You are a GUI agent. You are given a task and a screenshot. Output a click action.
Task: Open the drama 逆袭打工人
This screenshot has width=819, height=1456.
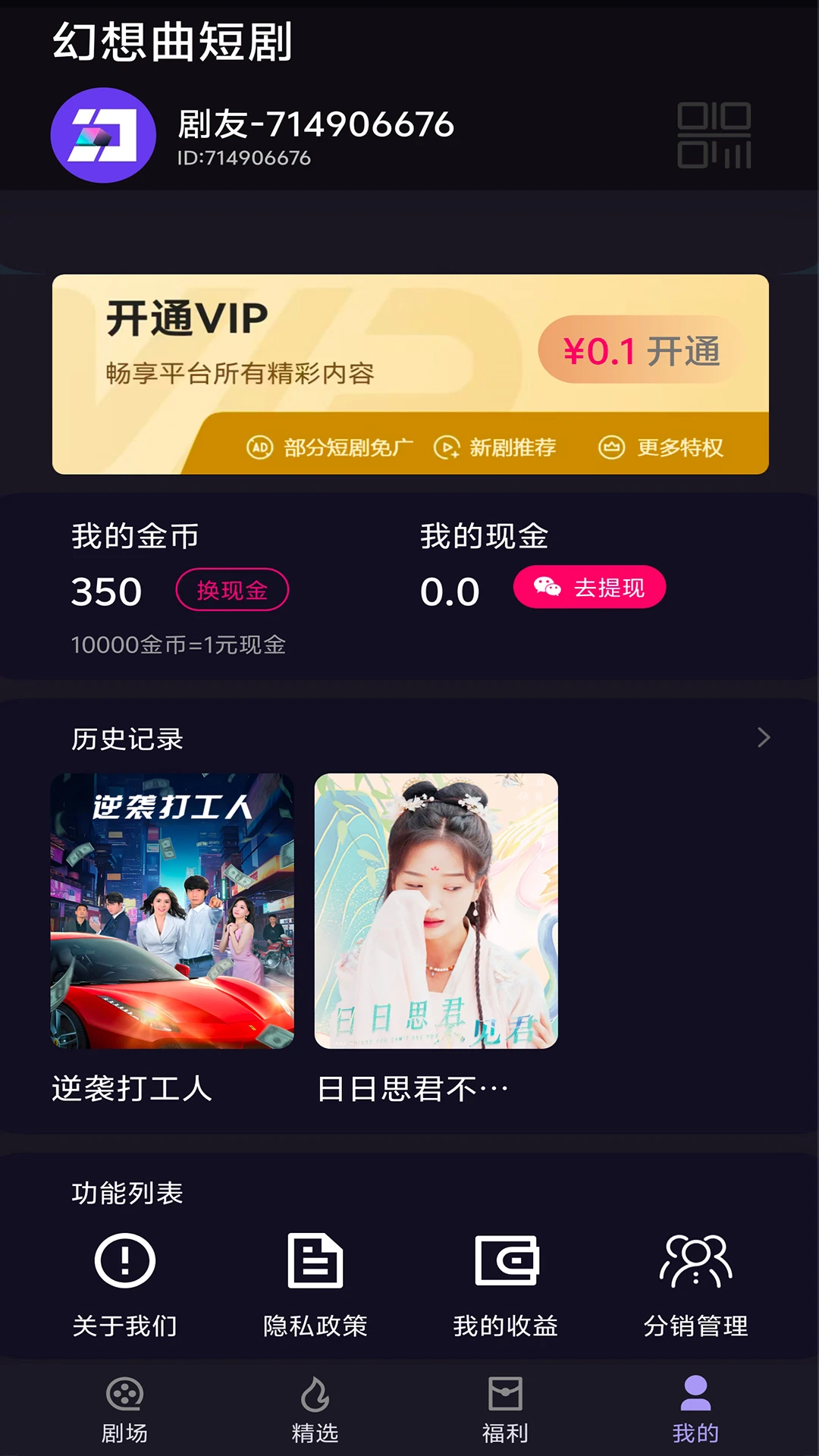pos(172,911)
